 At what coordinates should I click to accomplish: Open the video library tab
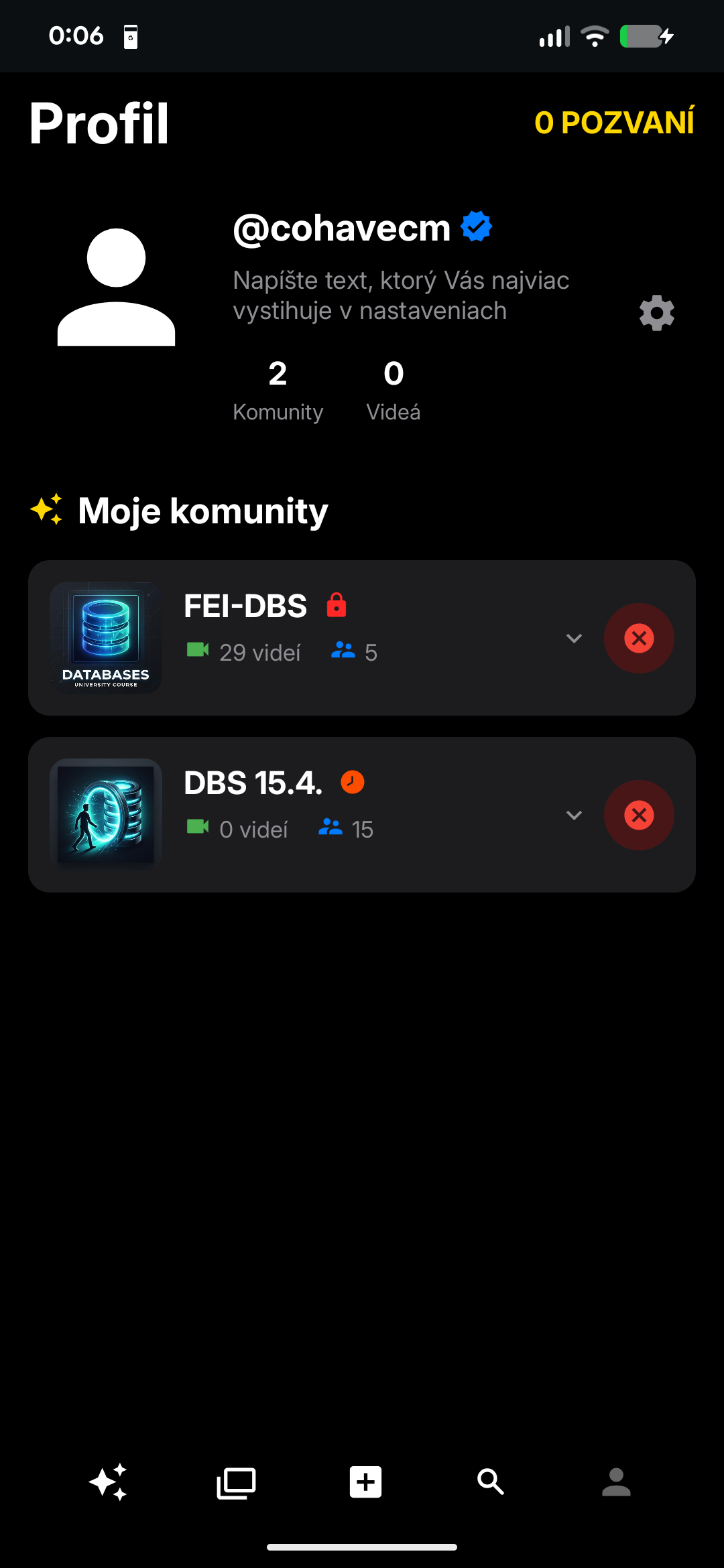point(236,1482)
